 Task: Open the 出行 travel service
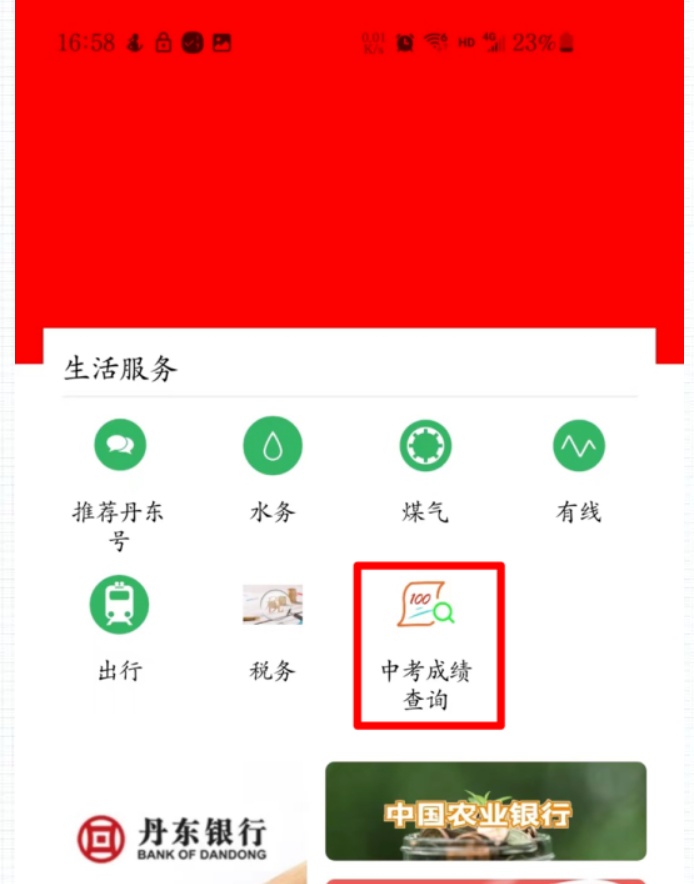click(119, 604)
